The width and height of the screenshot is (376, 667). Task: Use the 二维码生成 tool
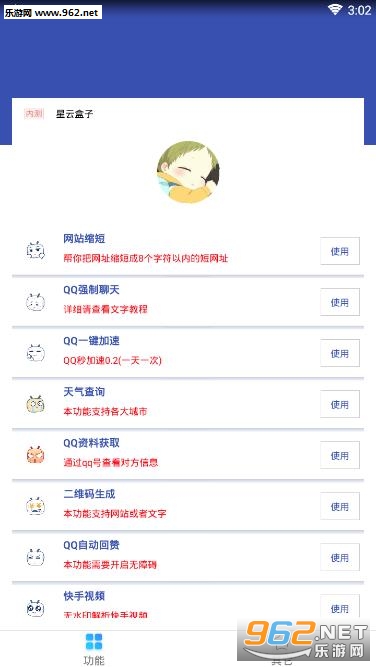click(339, 506)
